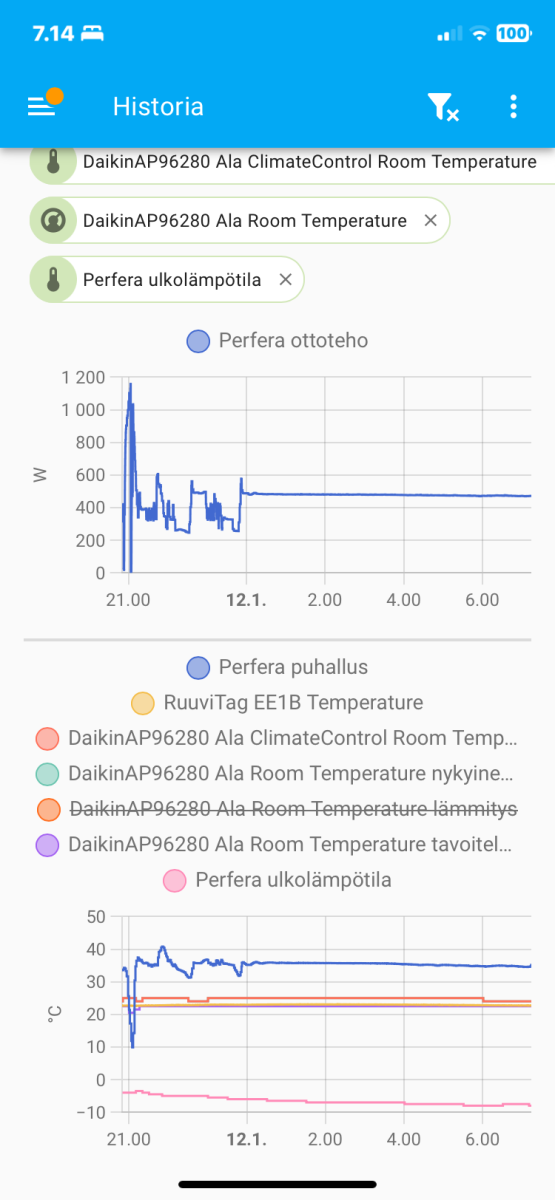Toggle Room Temperature nykyinen legend entry
This screenshot has height=1200, width=555.
(277, 774)
